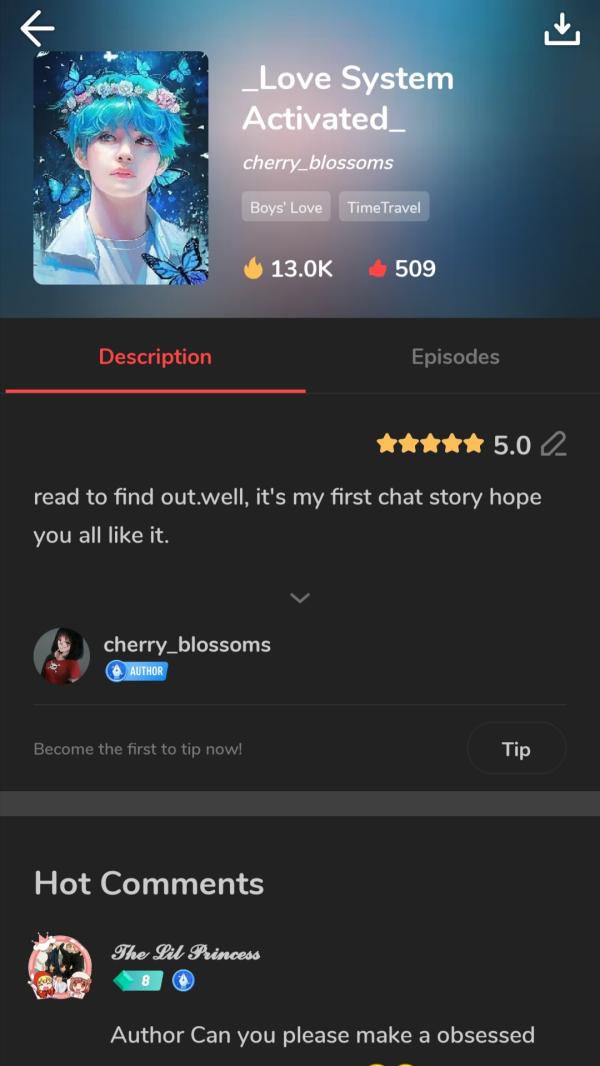
Task: Open the Boys' Love tag
Action: click(286, 207)
